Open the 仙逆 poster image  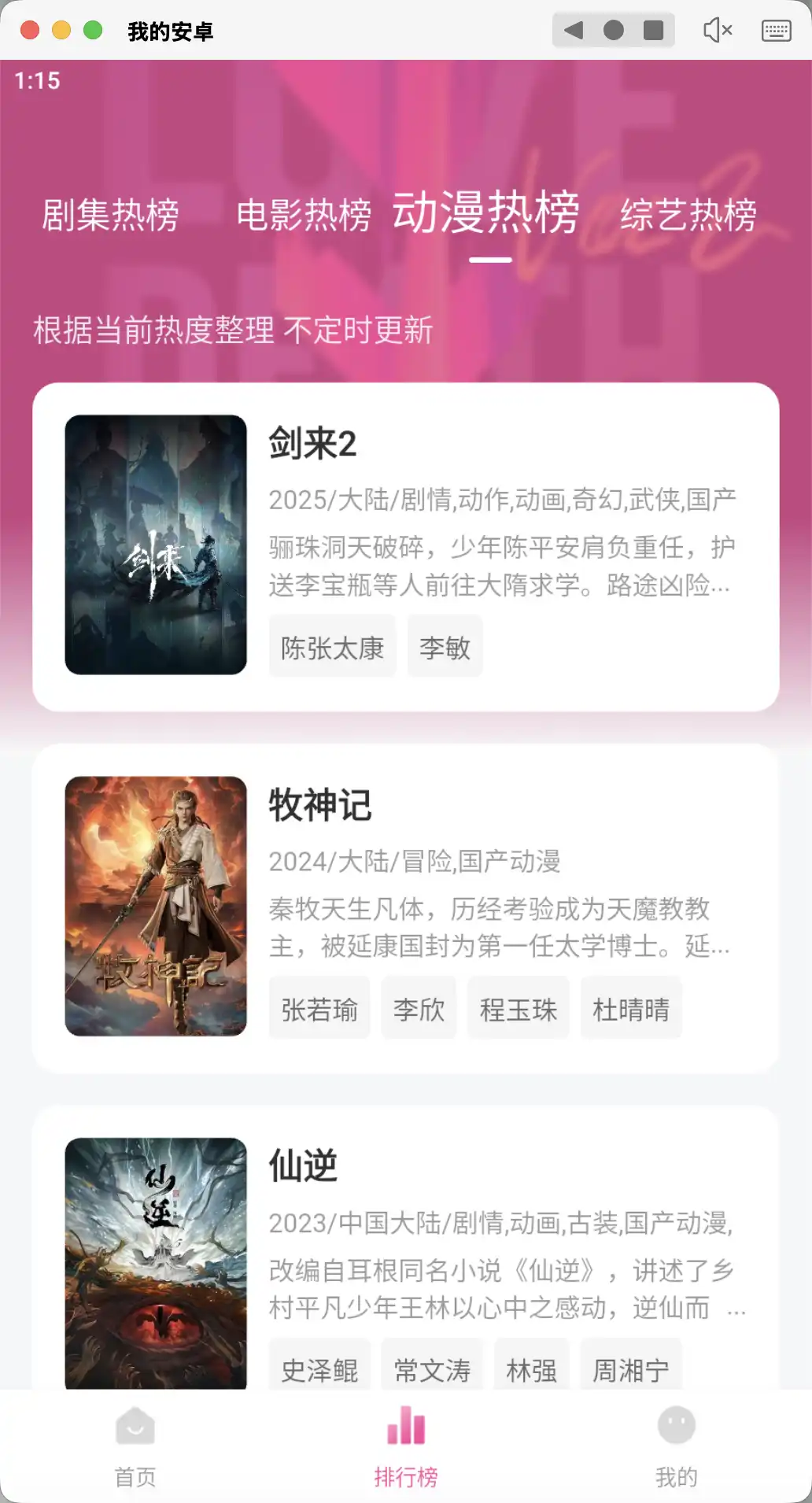point(155,1259)
